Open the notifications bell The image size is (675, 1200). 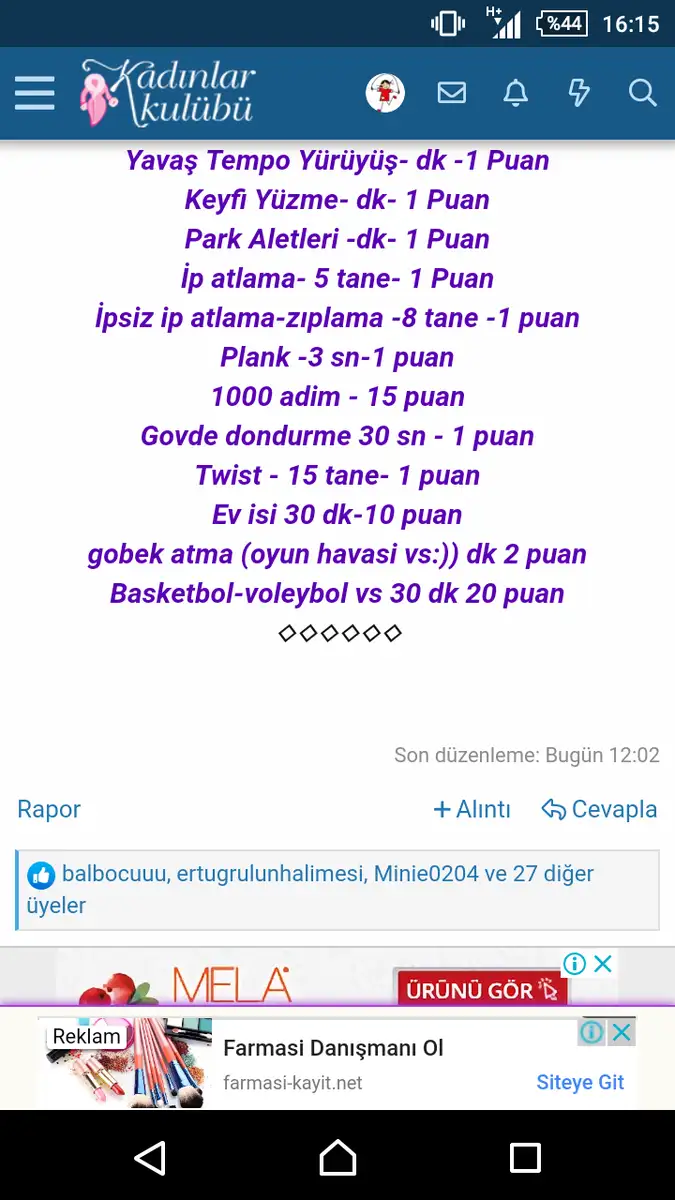(515, 93)
